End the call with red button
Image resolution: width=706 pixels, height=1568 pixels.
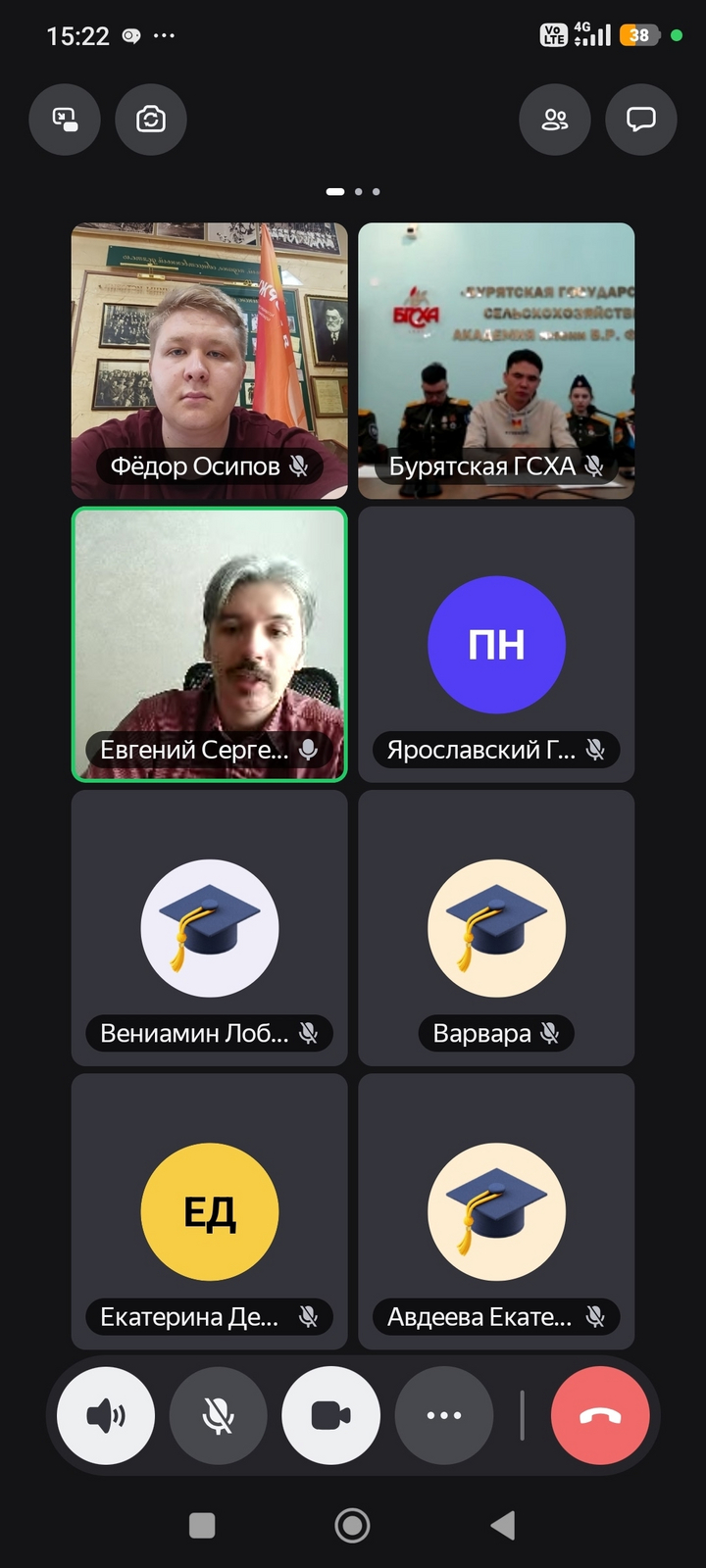(x=600, y=1415)
